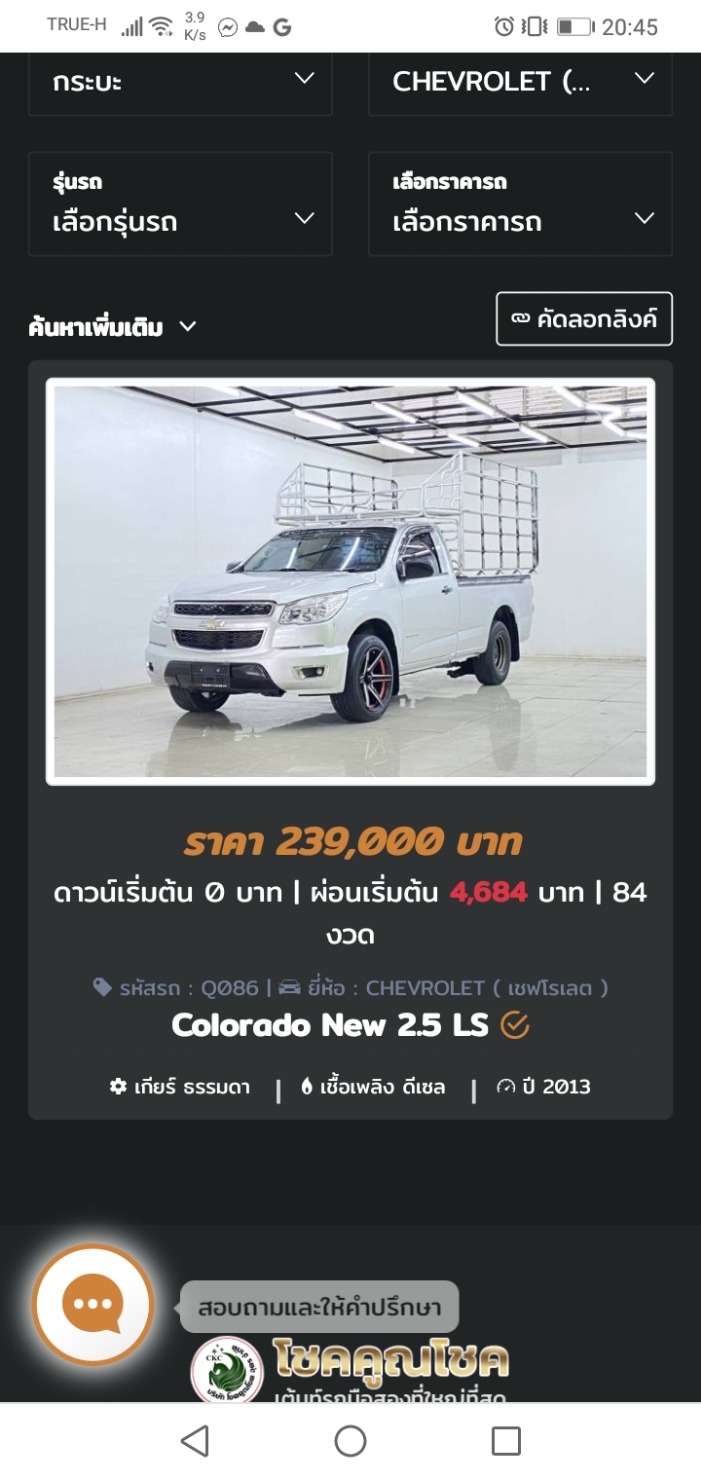This screenshot has width=701, height=1480.
Task: Tap the คัดลอกลิงค์ copy link button
Action: pos(584,319)
